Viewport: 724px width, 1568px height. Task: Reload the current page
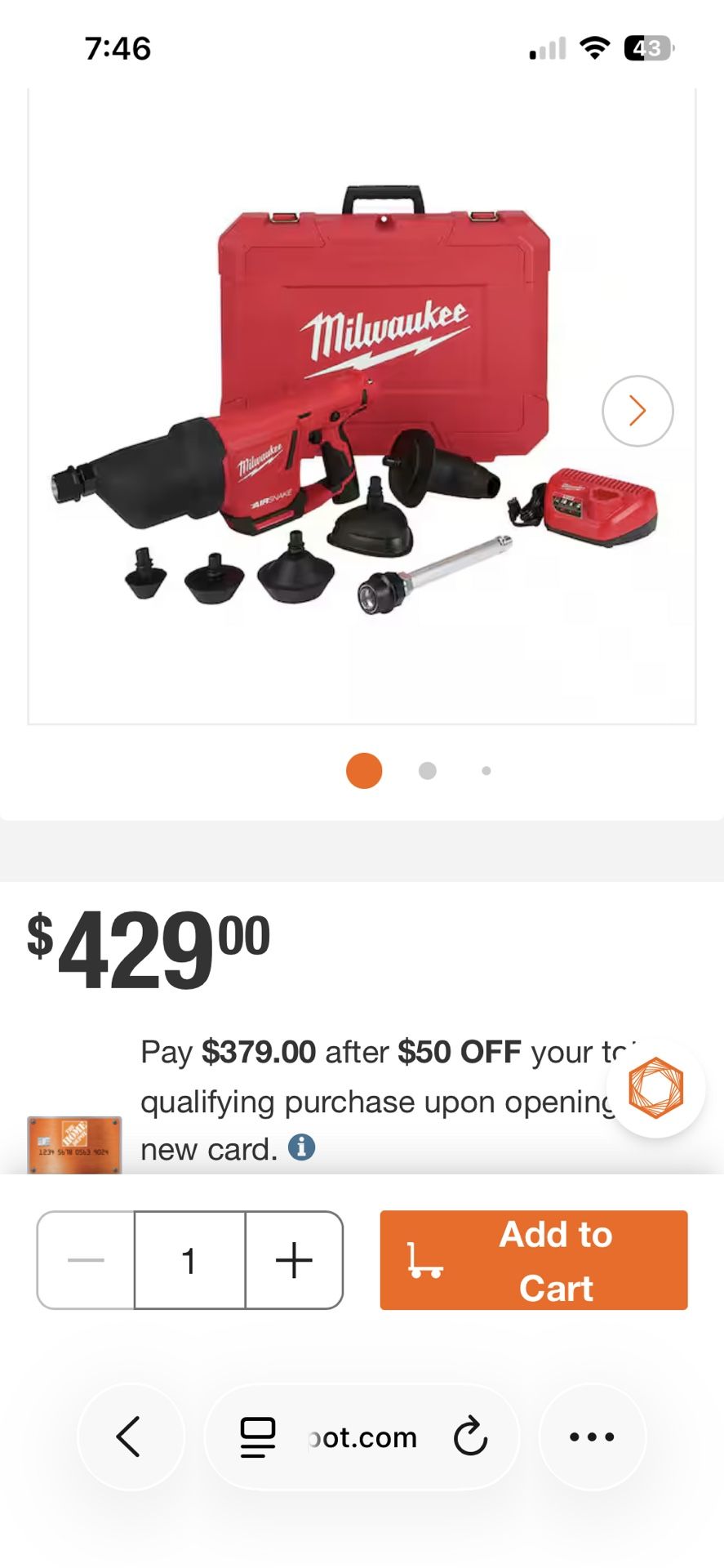coord(470,1437)
